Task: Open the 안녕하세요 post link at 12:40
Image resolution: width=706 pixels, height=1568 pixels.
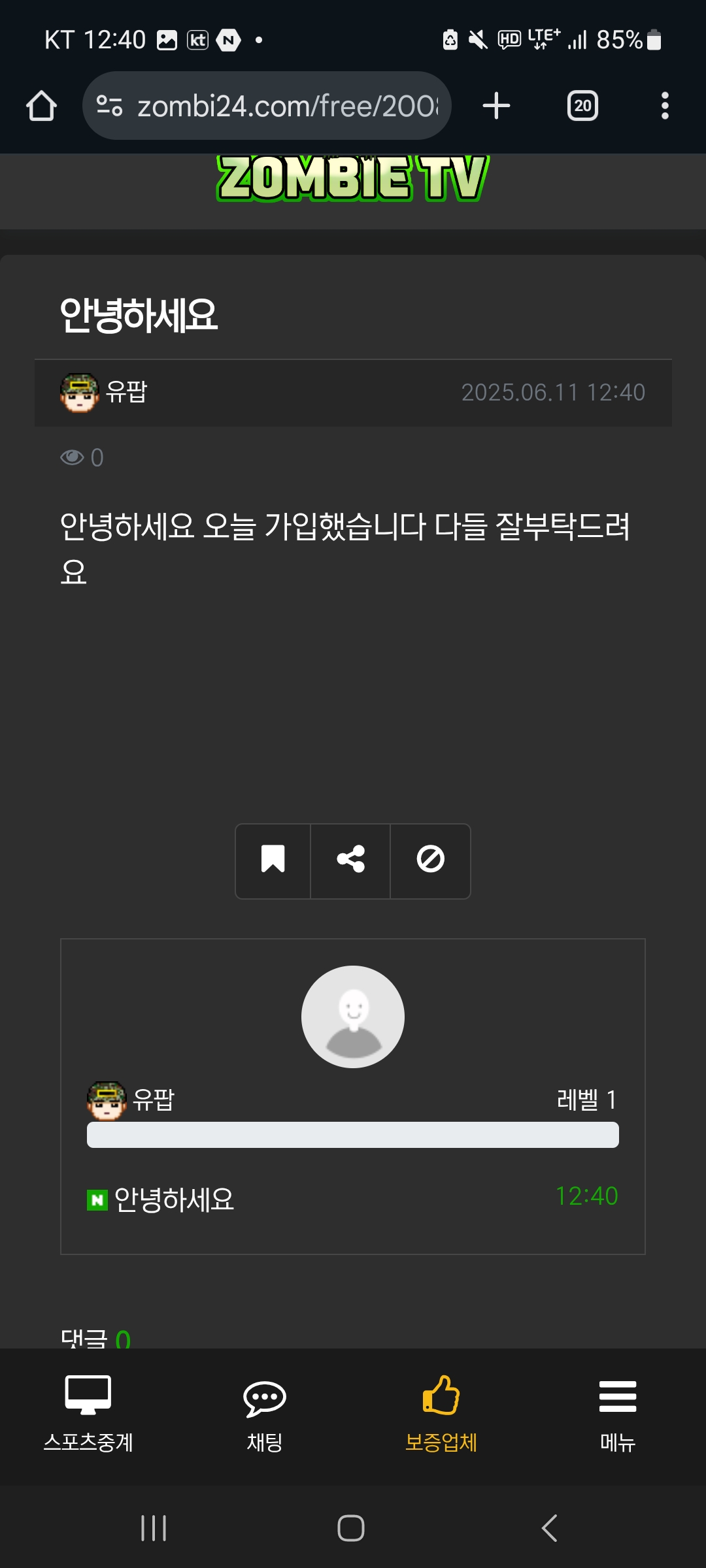Action: tap(173, 1200)
